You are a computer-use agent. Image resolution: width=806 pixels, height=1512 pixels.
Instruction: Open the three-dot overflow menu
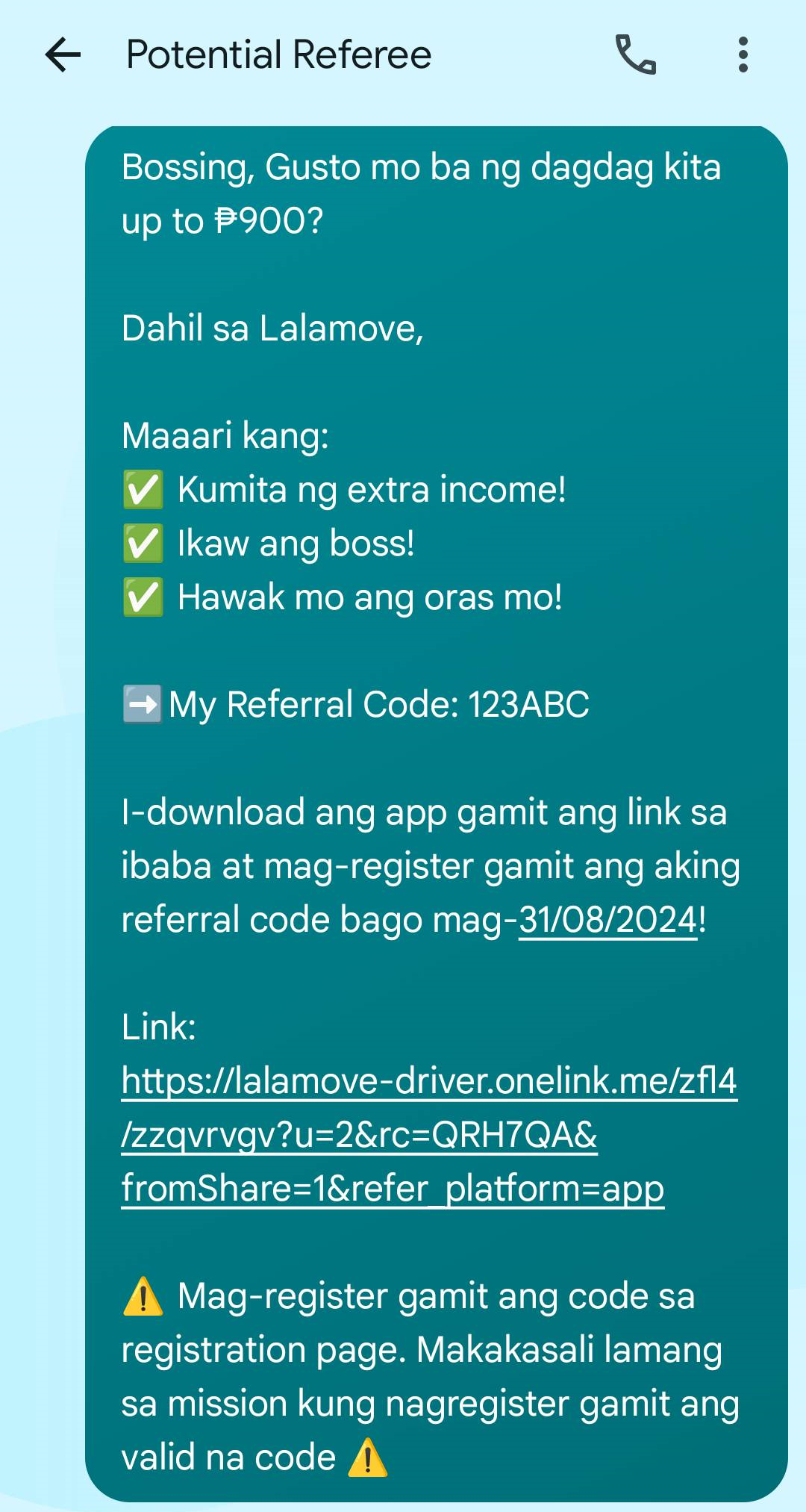[x=743, y=55]
